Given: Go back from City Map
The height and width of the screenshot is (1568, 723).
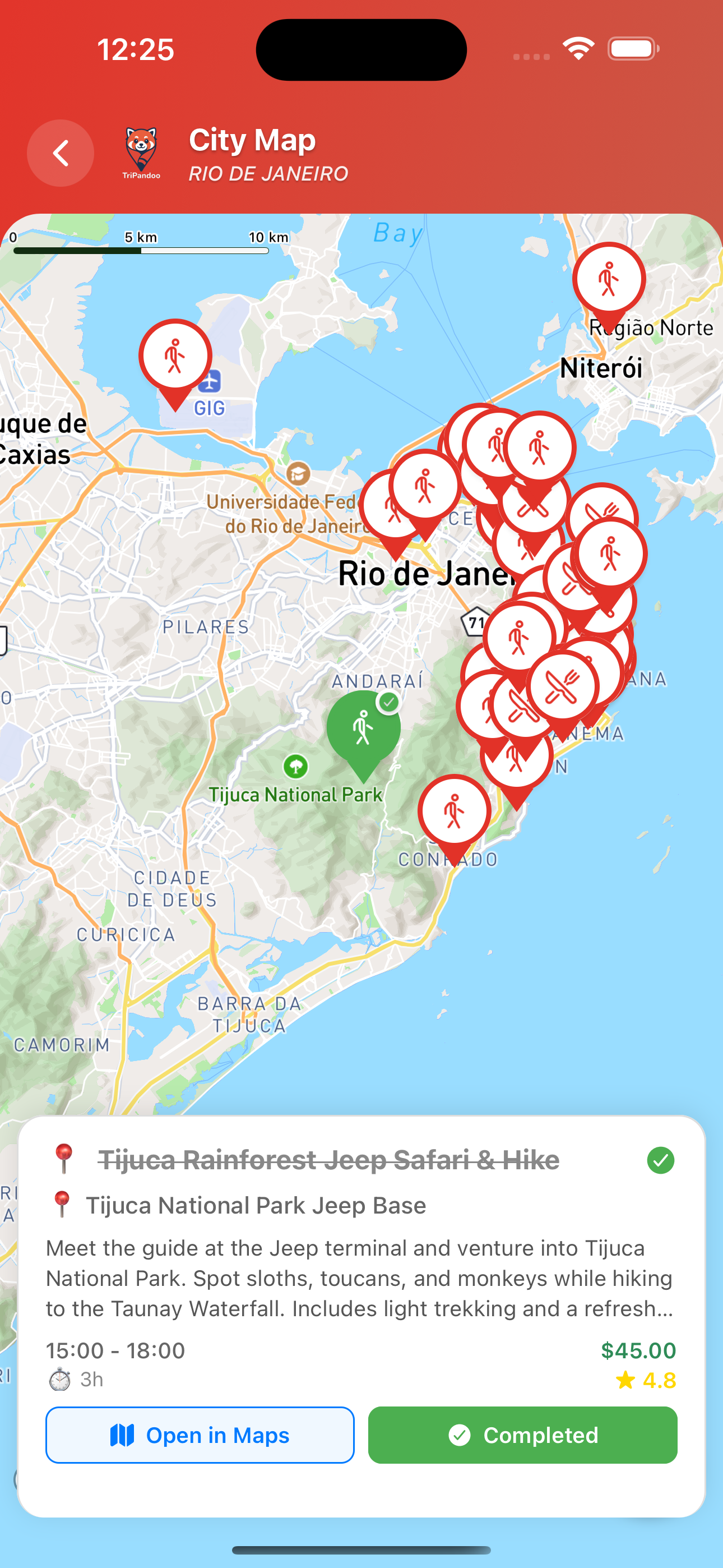Looking at the screenshot, I should (x=61, y=153).
